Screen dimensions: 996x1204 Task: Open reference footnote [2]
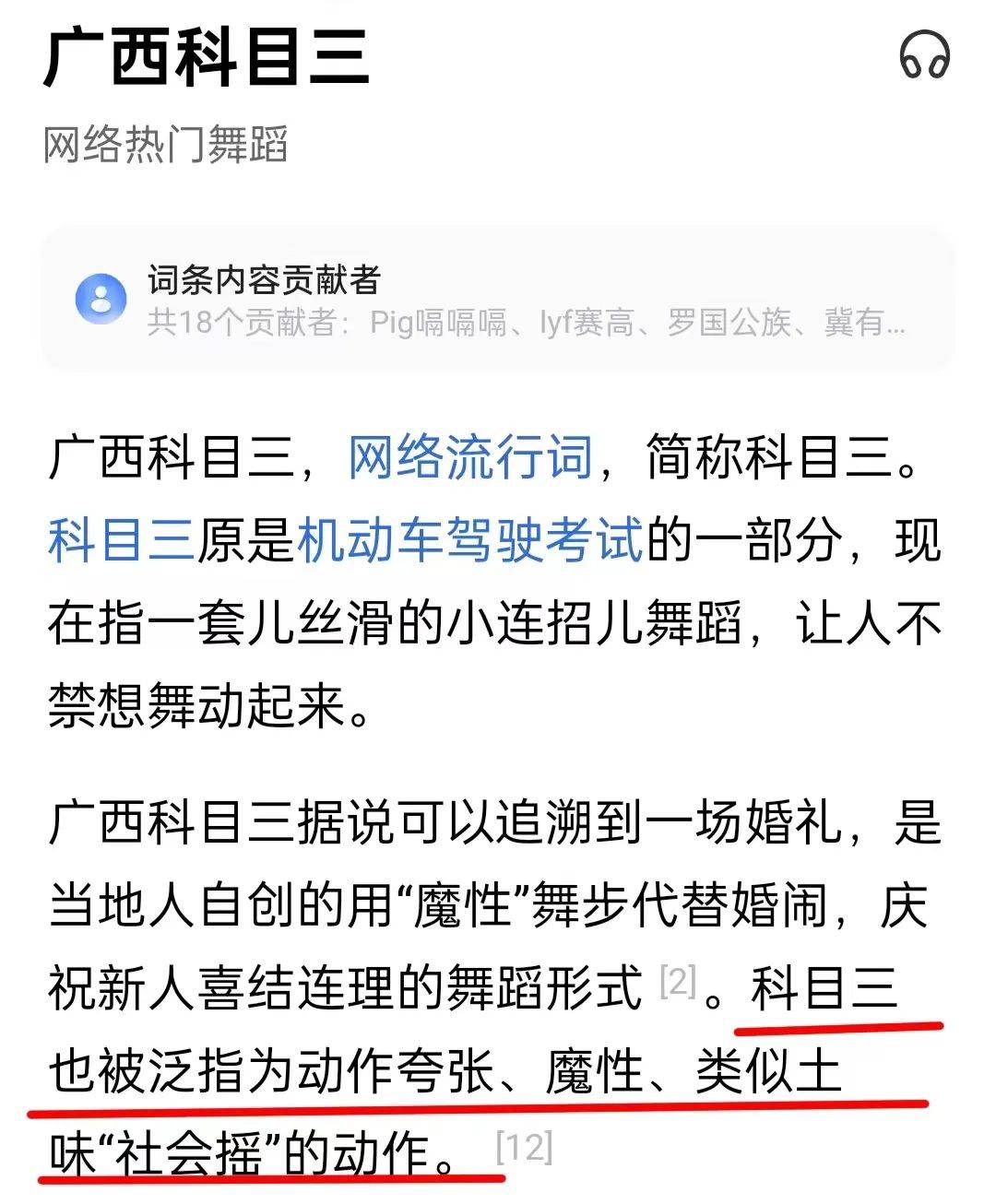click(678, 983)
